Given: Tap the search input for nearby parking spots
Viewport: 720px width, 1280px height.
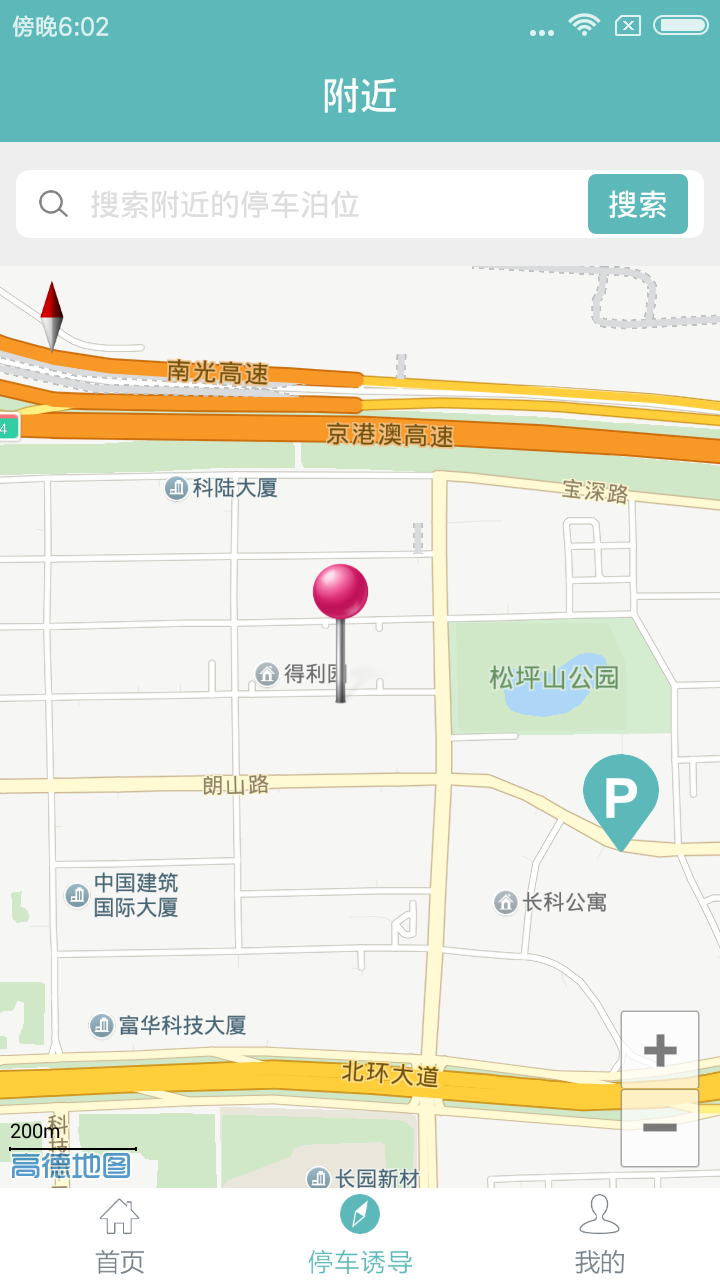Looking at the screenshot, I should (x=300, y=203).
